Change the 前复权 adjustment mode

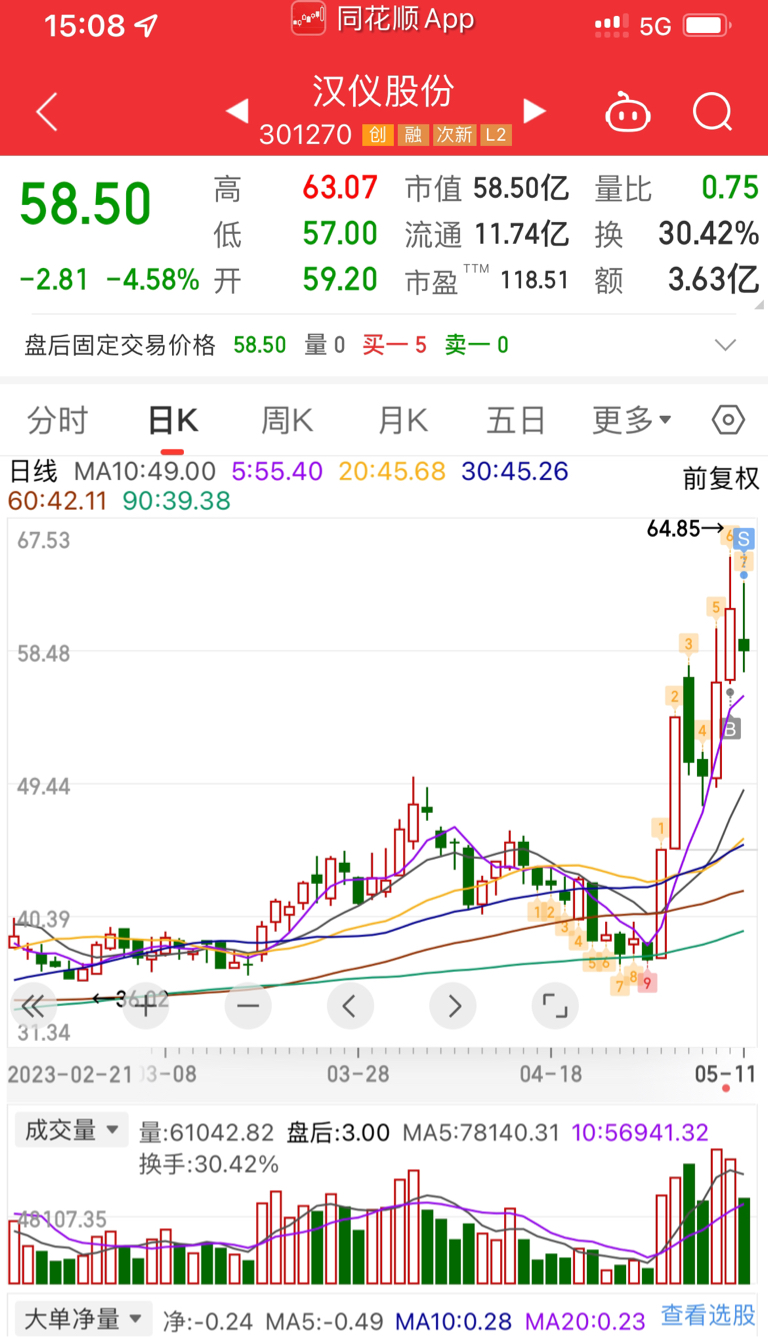(x=721, y=478)
